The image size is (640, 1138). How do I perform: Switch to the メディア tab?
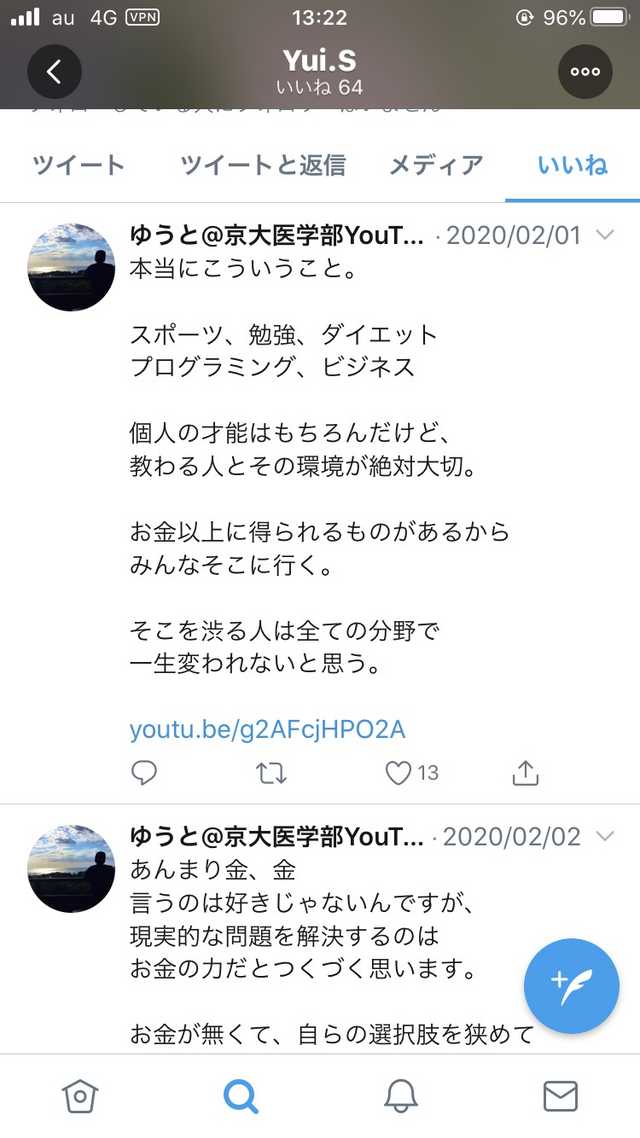(436, 165)
